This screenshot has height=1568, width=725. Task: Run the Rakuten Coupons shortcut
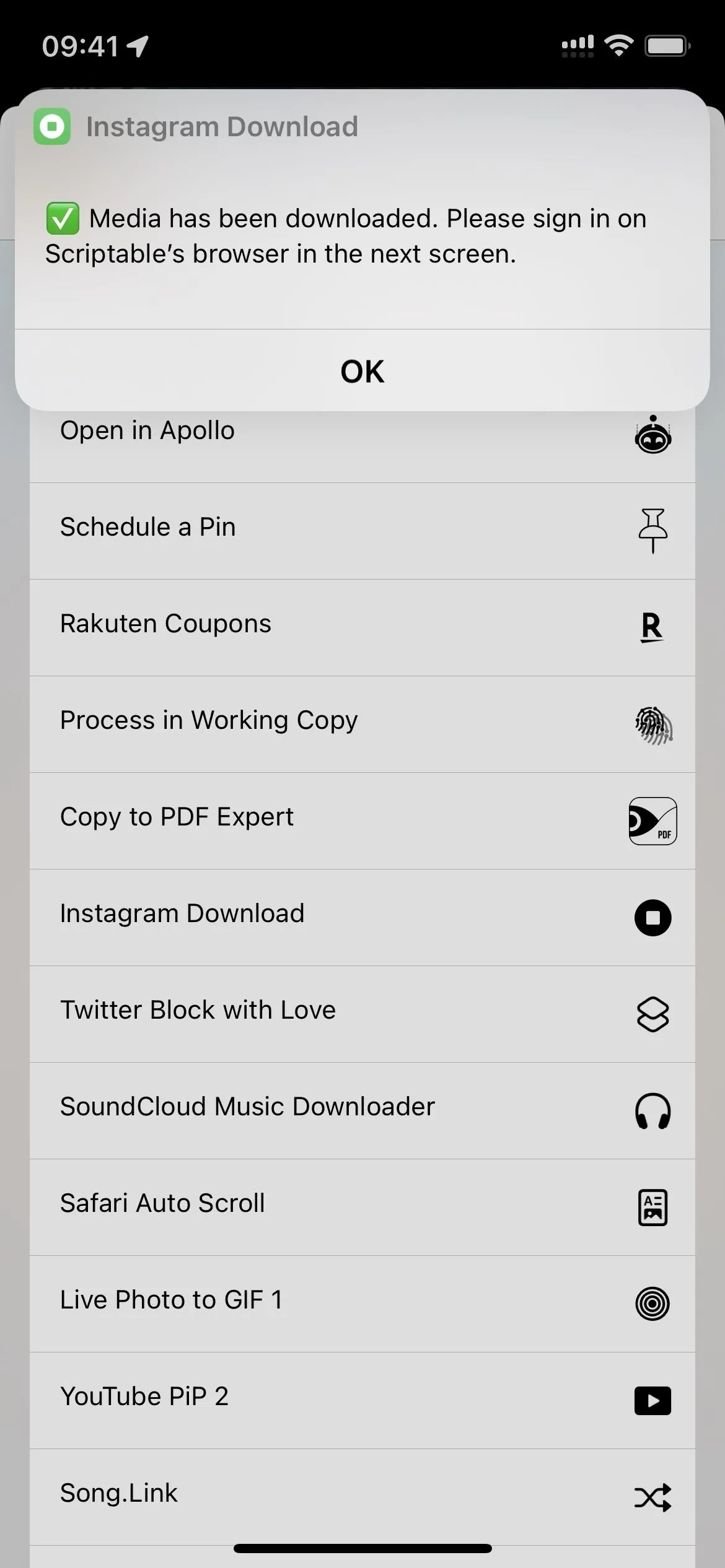tap(362, 627)
